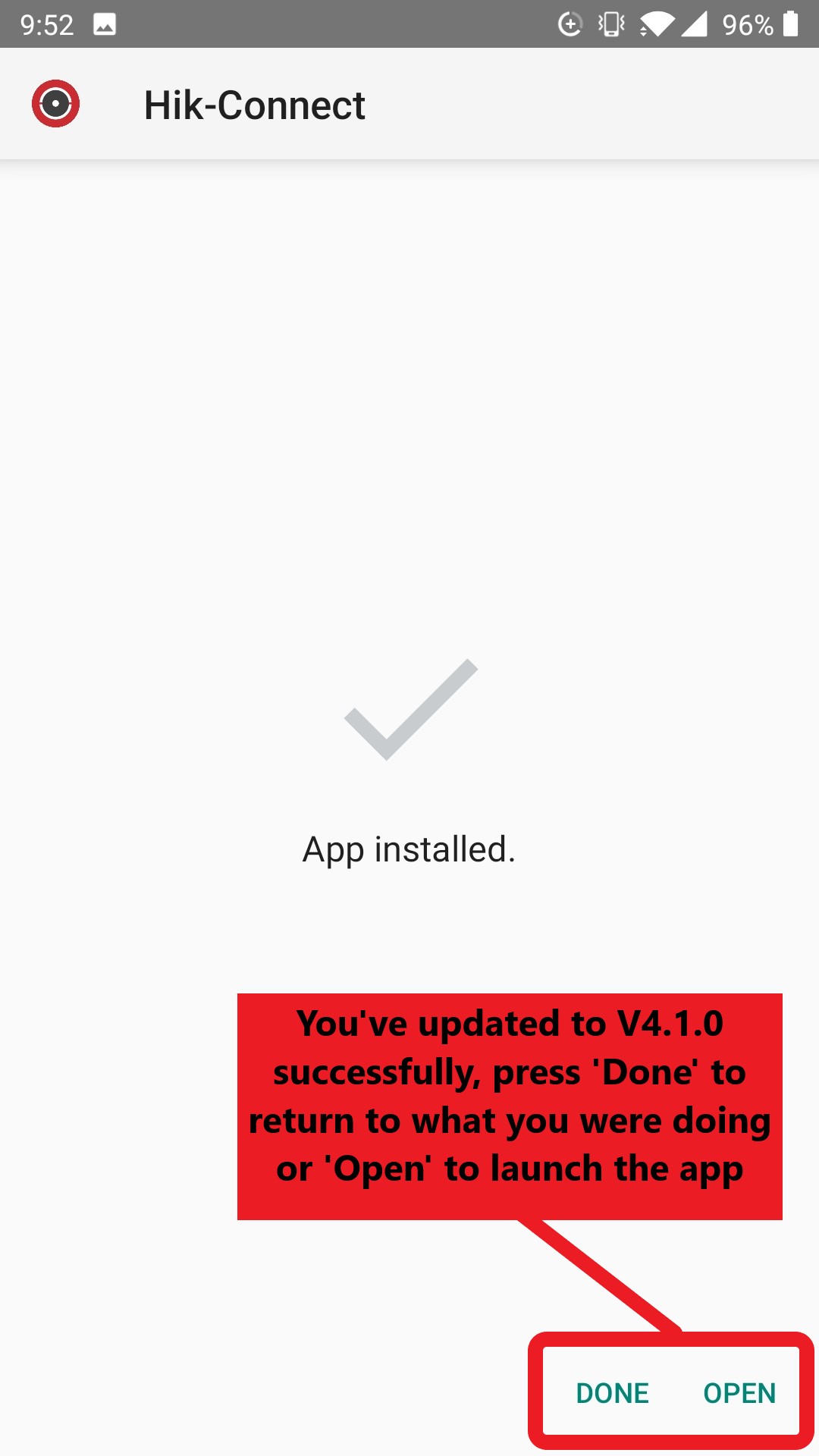Tap the 'App installed.' confirmation text
819x1456 pixels.
tap(409, 849)
